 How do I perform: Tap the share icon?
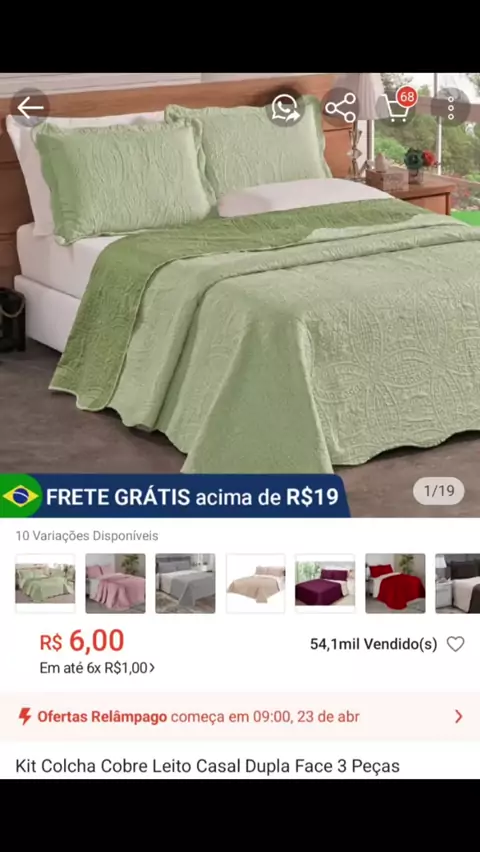(341, 108)
